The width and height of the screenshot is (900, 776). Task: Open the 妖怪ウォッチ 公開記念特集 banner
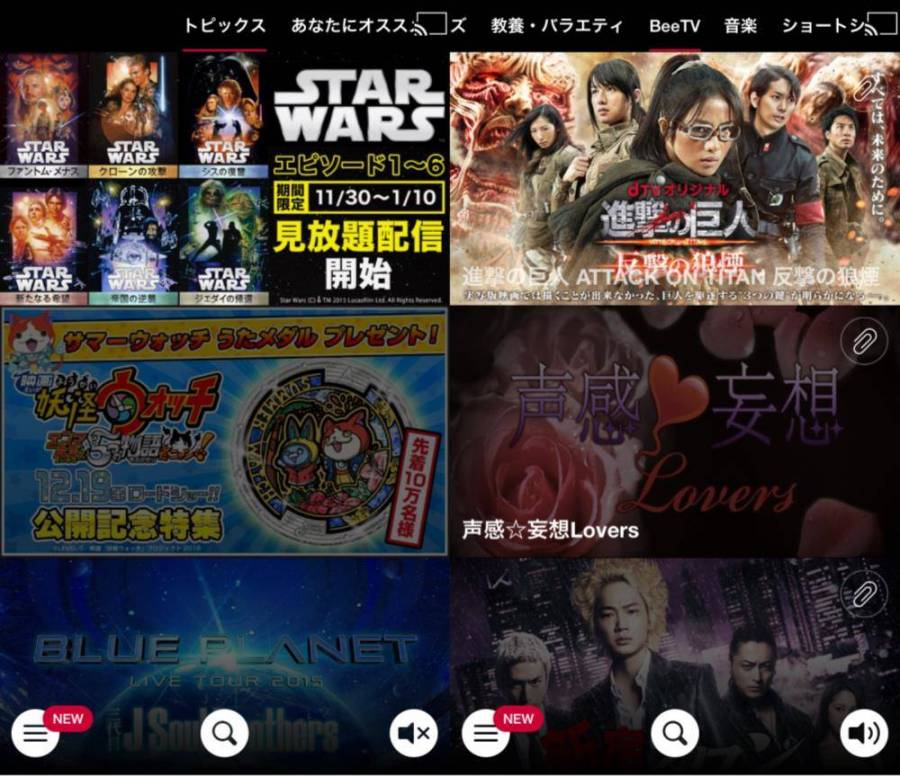pos(224,431)
